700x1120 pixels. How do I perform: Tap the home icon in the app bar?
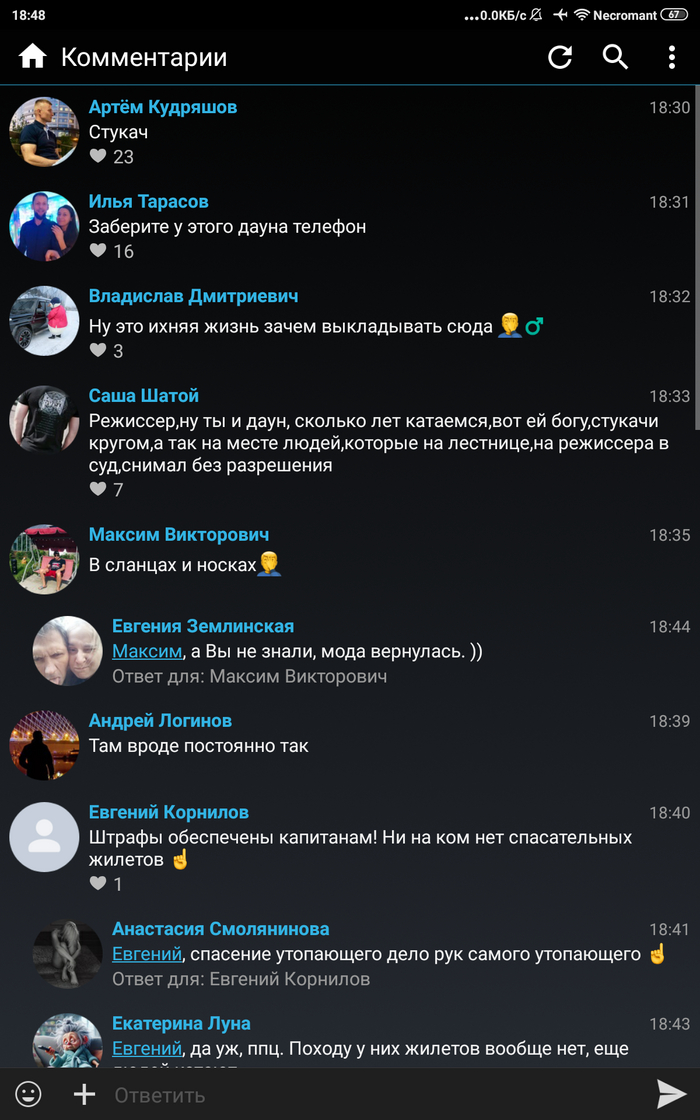click(33, 57)
